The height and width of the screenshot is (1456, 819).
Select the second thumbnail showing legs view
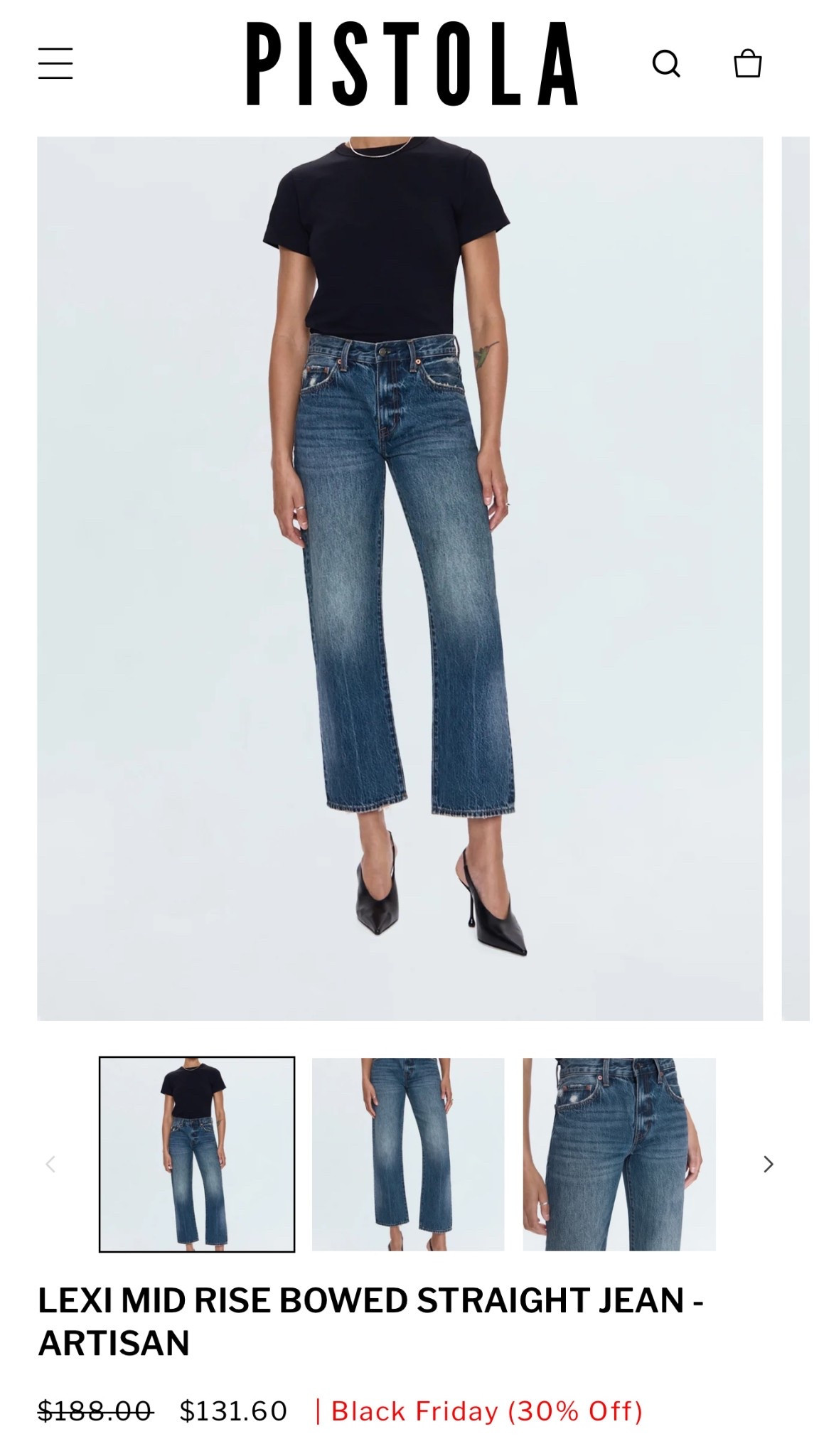coord(408,1154)
